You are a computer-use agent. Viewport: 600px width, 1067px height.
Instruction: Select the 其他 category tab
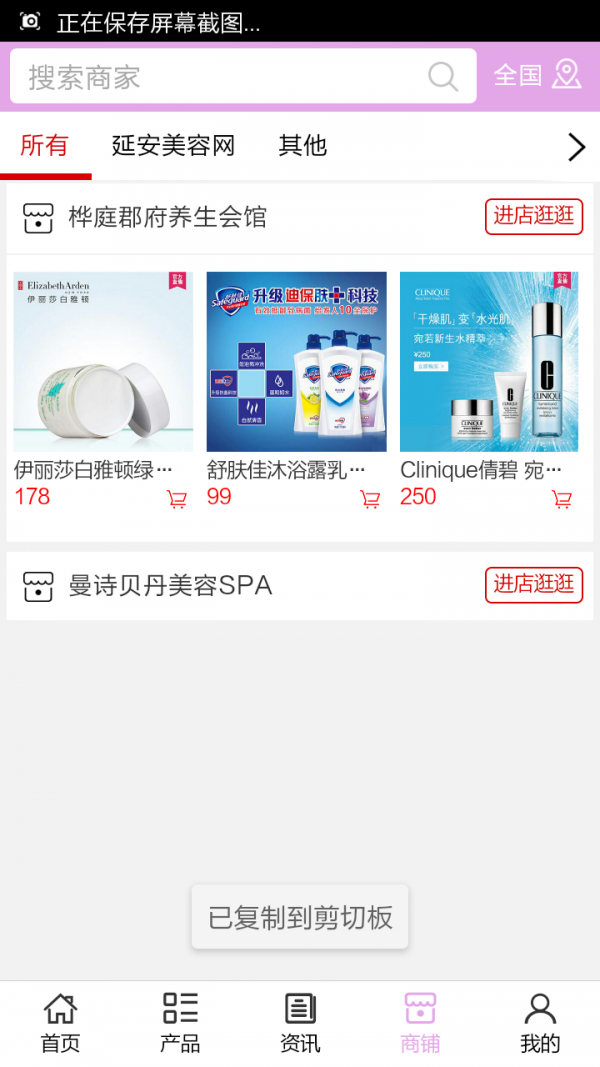(x=302, y=146)
